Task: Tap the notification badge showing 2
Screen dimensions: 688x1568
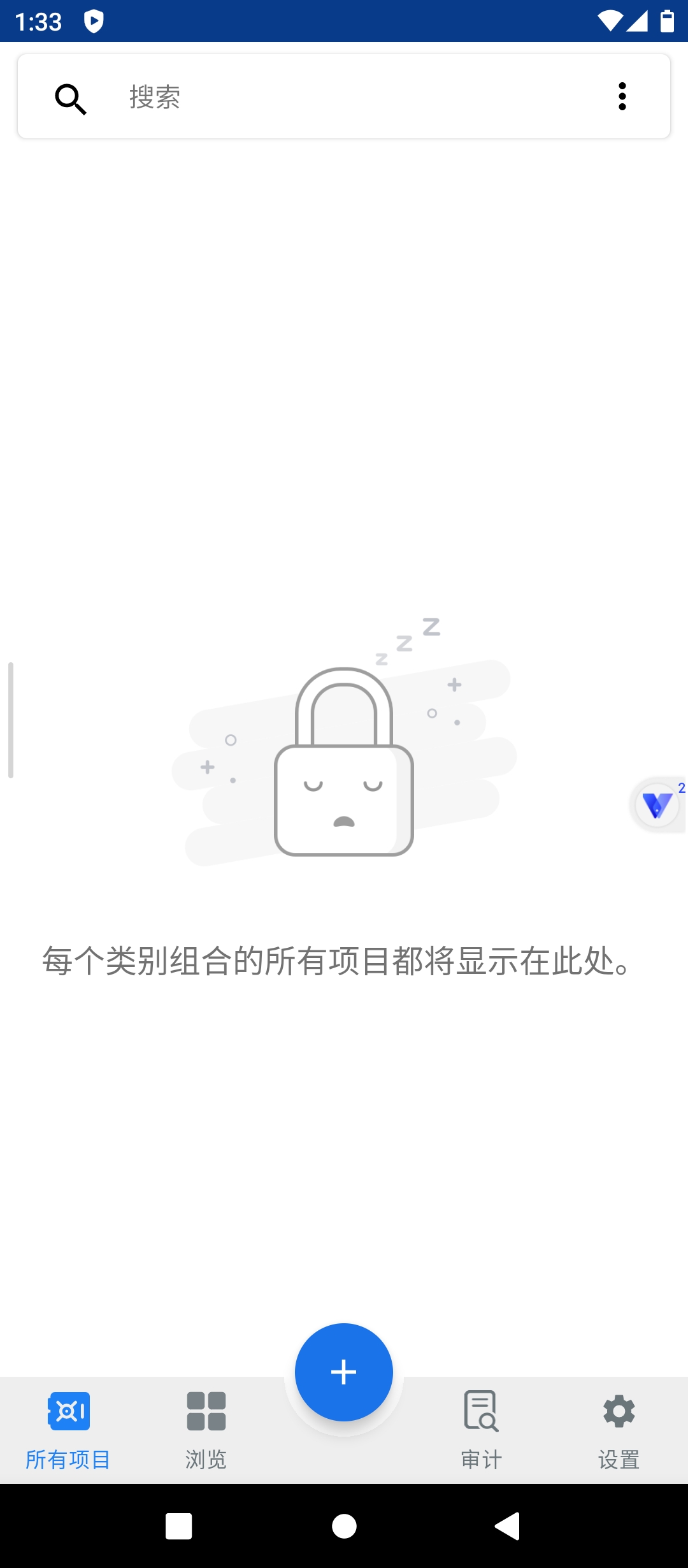Action: click(x=682, y=788)
